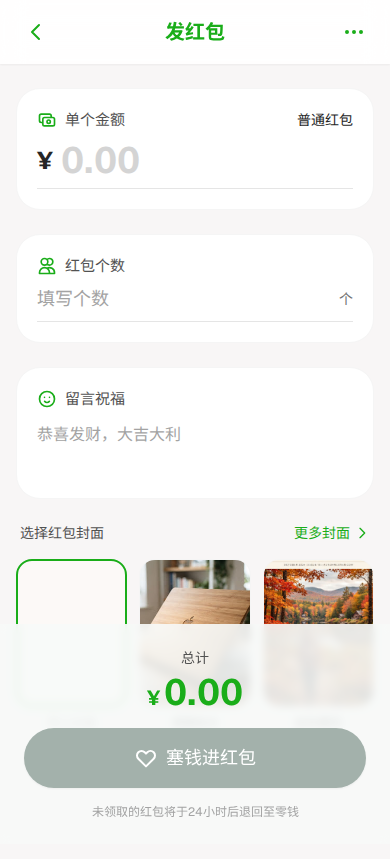Tap 塞钱进红包 to send
The width and height of the screenshot is (390, 859).
pos(195,758)
